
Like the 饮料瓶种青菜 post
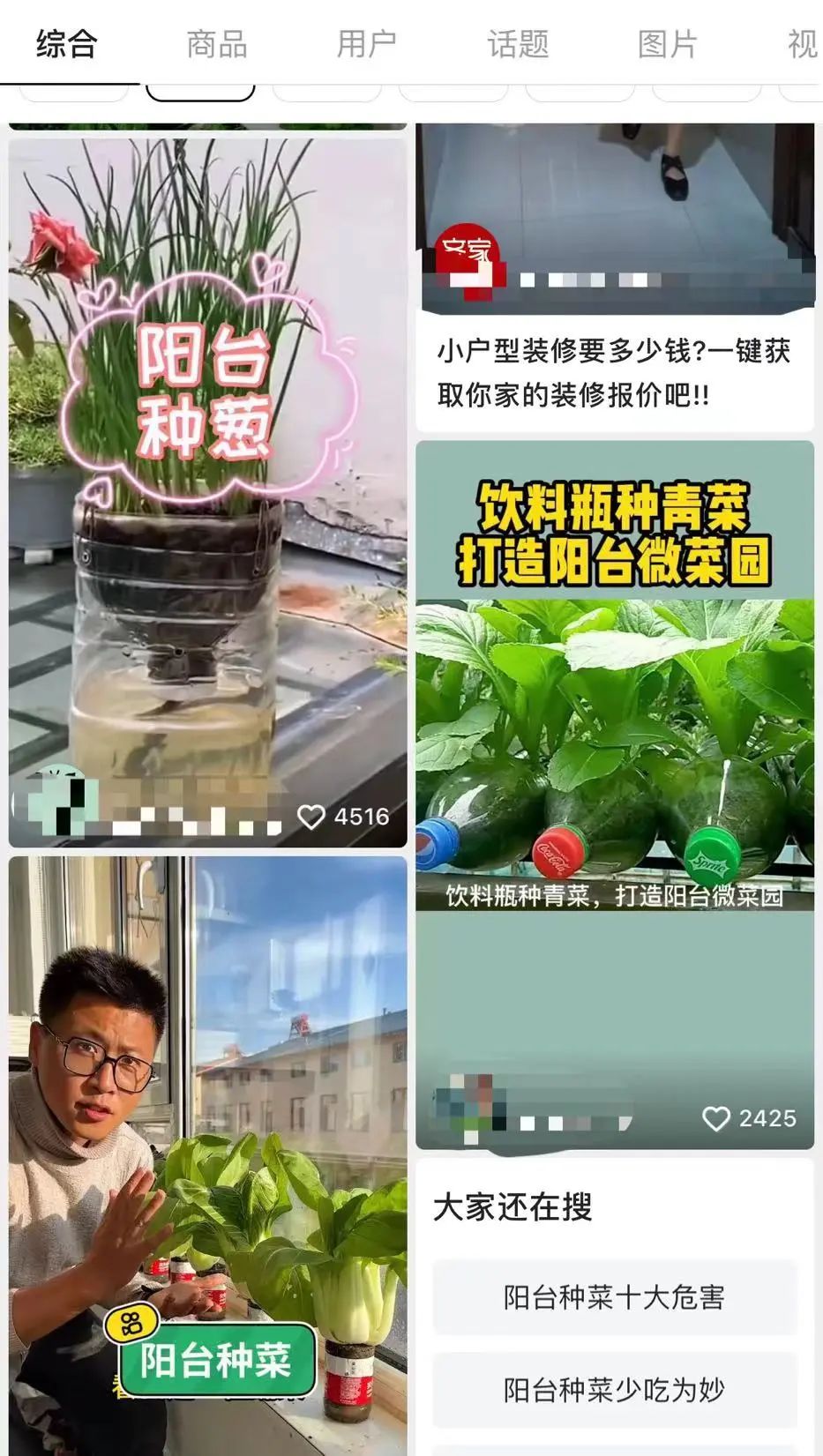pos(716,1118)
